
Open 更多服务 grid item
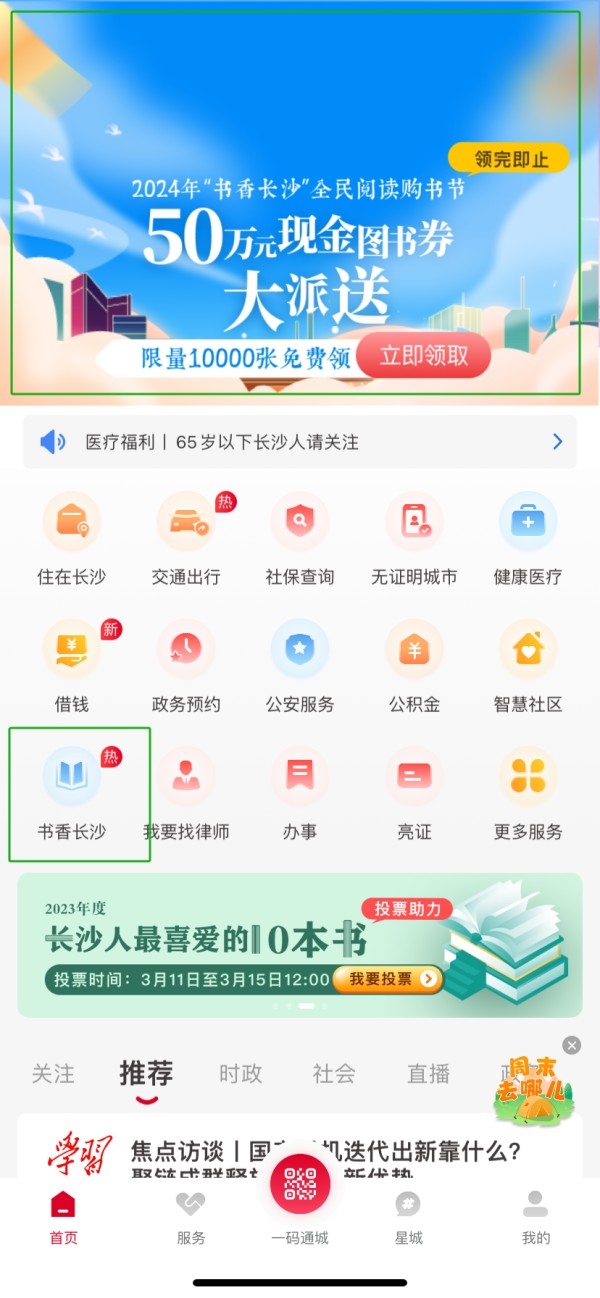pos(528,792)
